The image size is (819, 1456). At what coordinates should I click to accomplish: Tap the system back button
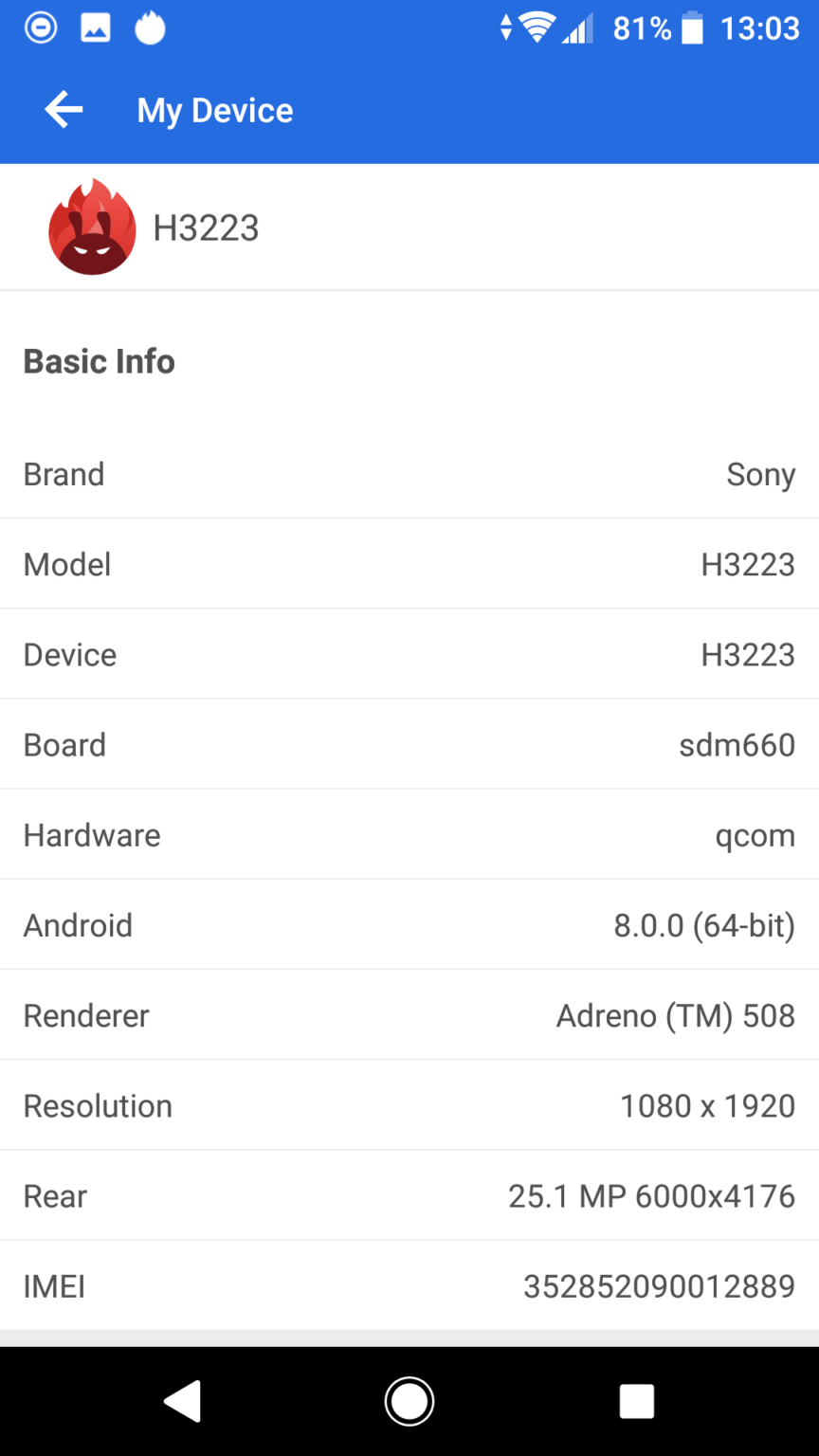tap(182, 1401)
